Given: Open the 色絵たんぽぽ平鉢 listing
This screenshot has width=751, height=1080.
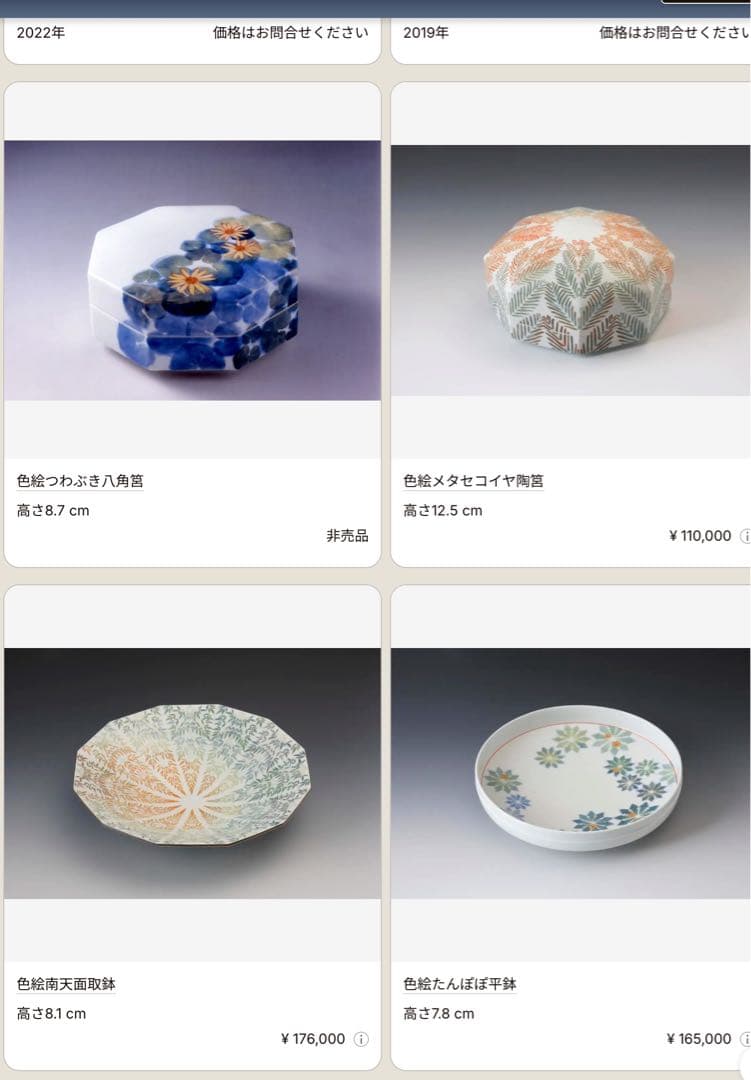Looking at the screenshot, I should [460, 982].
